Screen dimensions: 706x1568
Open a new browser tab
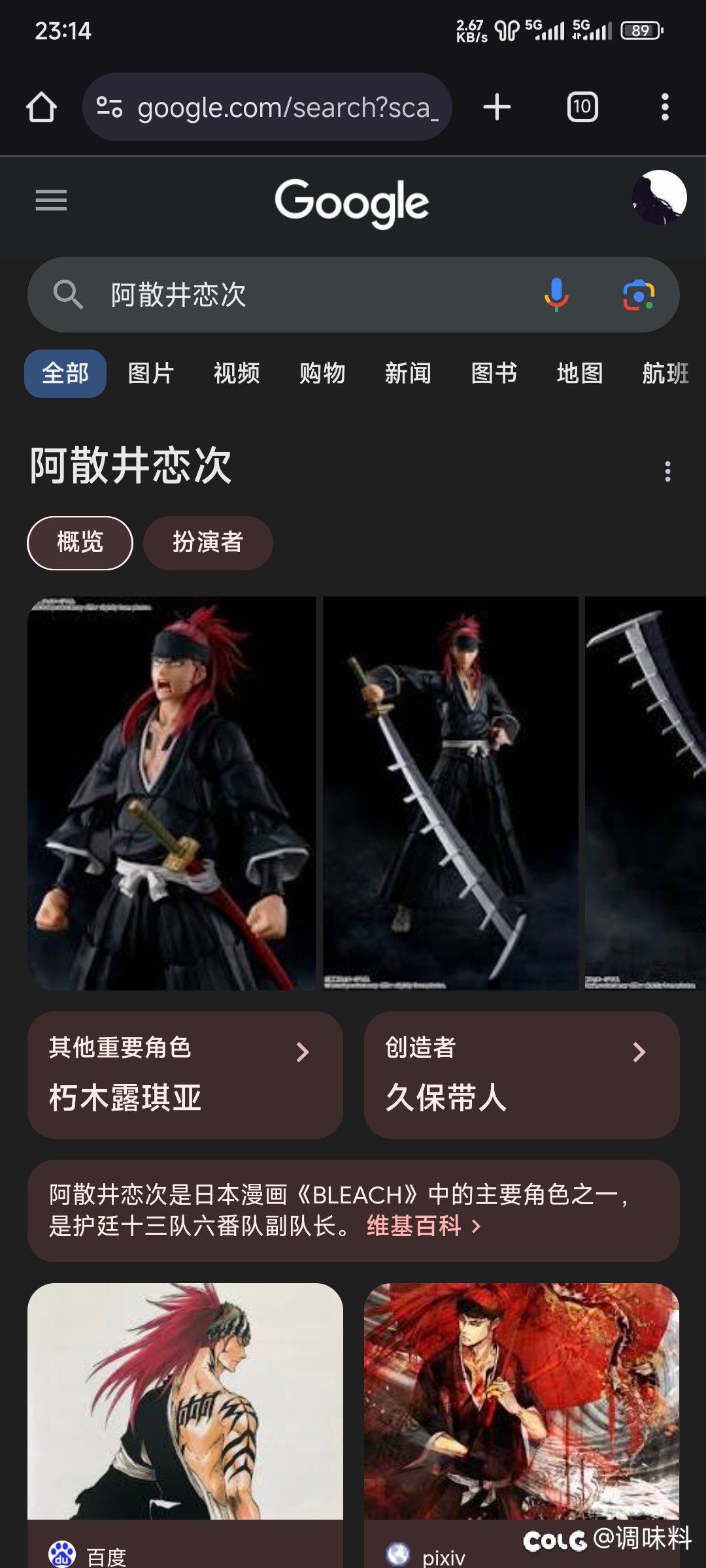pyautogui.click(x=497, y=107)
